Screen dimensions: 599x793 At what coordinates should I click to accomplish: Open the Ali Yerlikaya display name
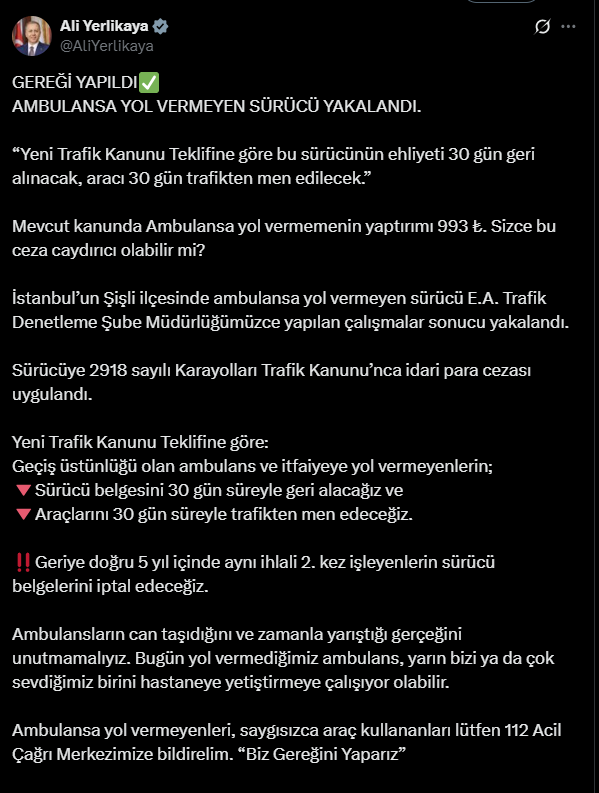(x=104, y=26)
